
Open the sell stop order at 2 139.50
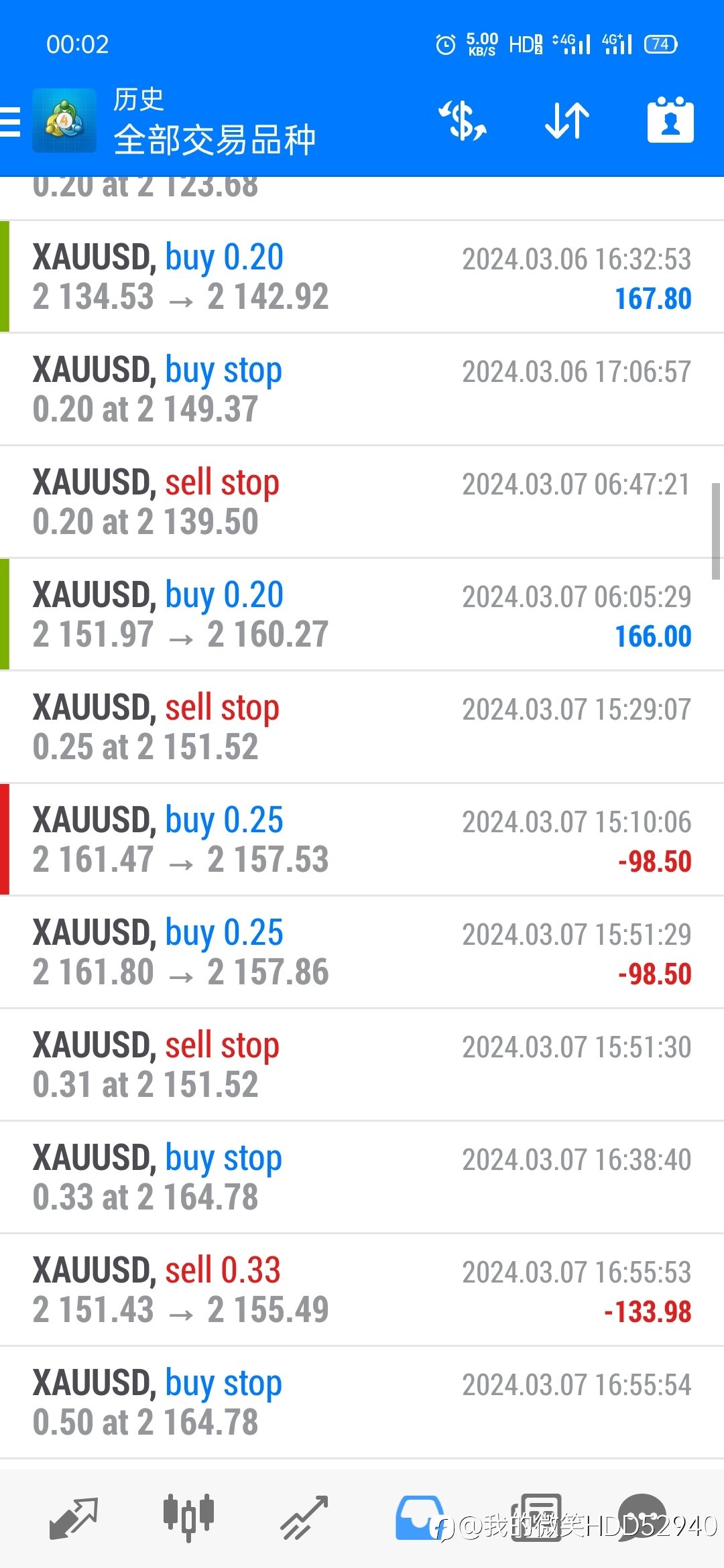click(362, 502)
